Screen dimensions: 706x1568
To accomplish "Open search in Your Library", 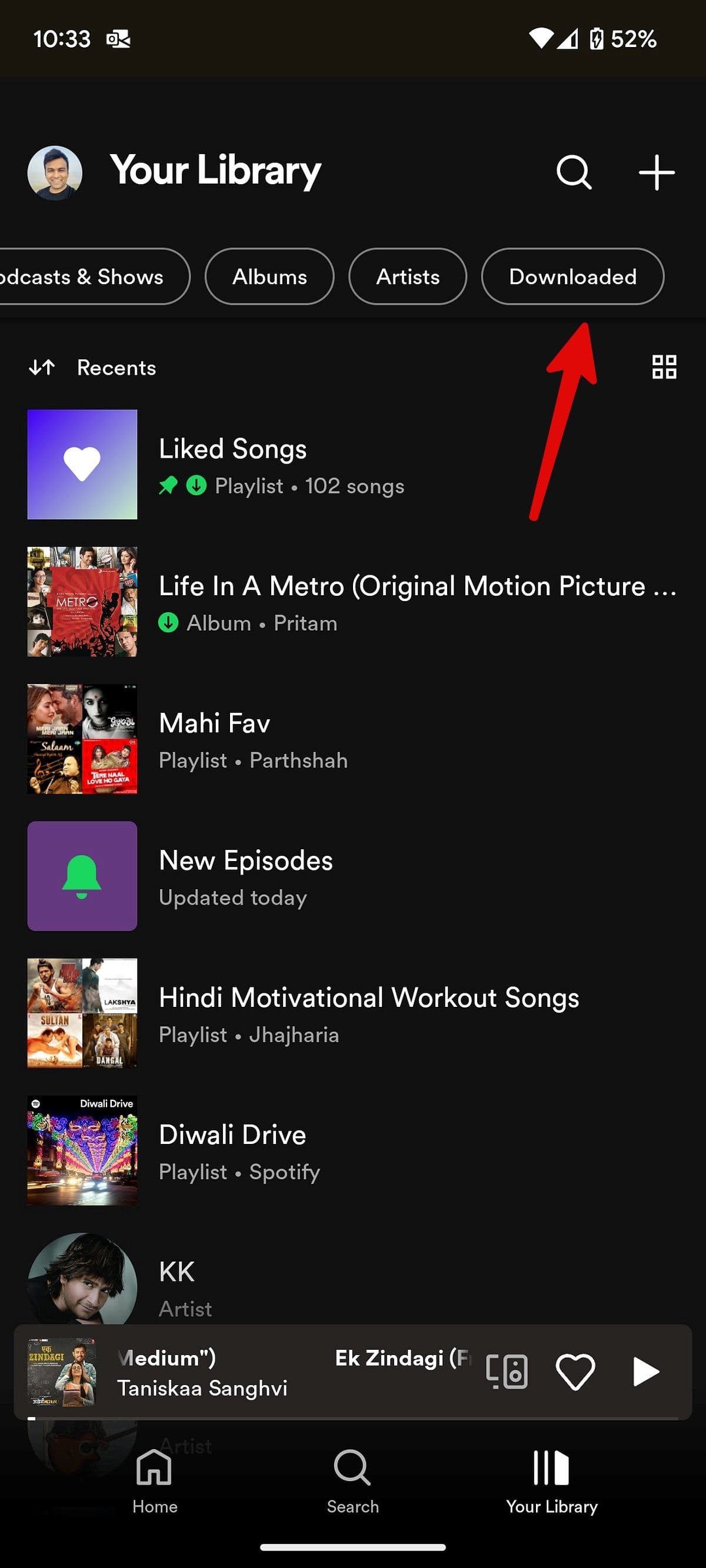I will (573, 172).
